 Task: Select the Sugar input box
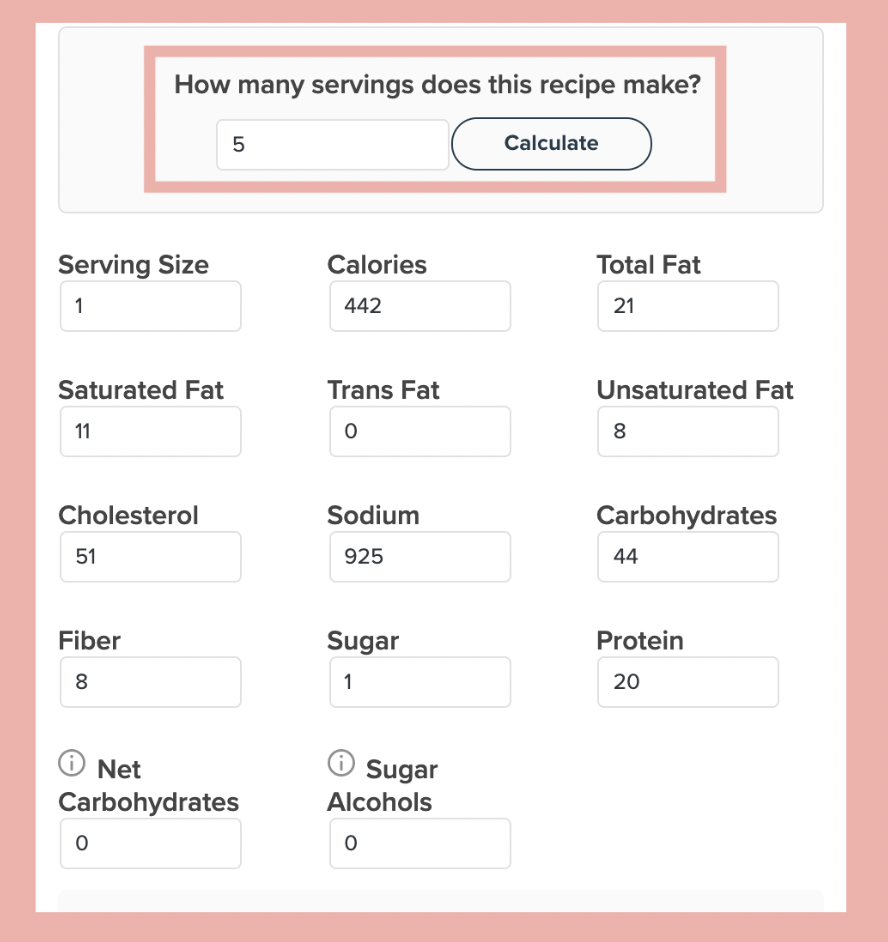419,682
